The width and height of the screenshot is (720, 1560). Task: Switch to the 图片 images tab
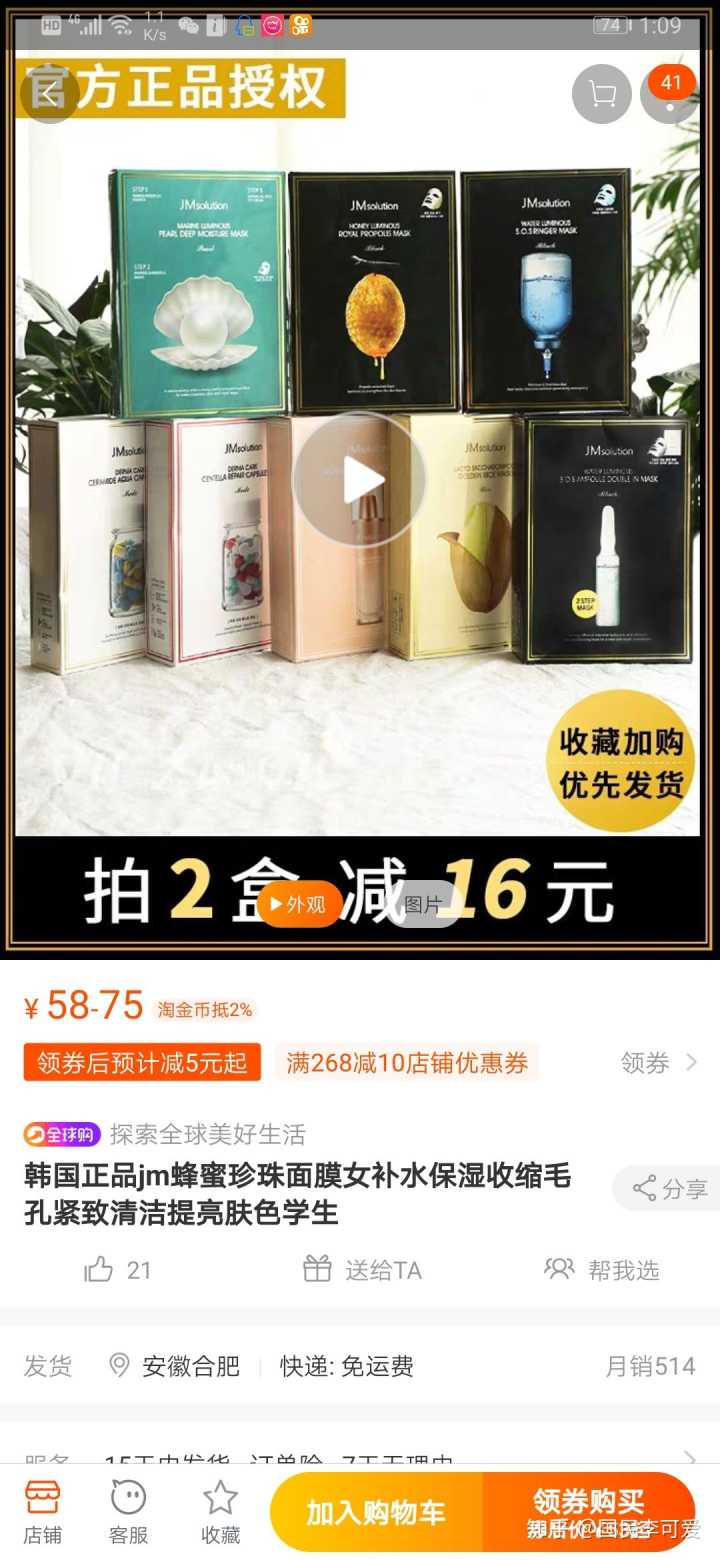coord(422,904)
